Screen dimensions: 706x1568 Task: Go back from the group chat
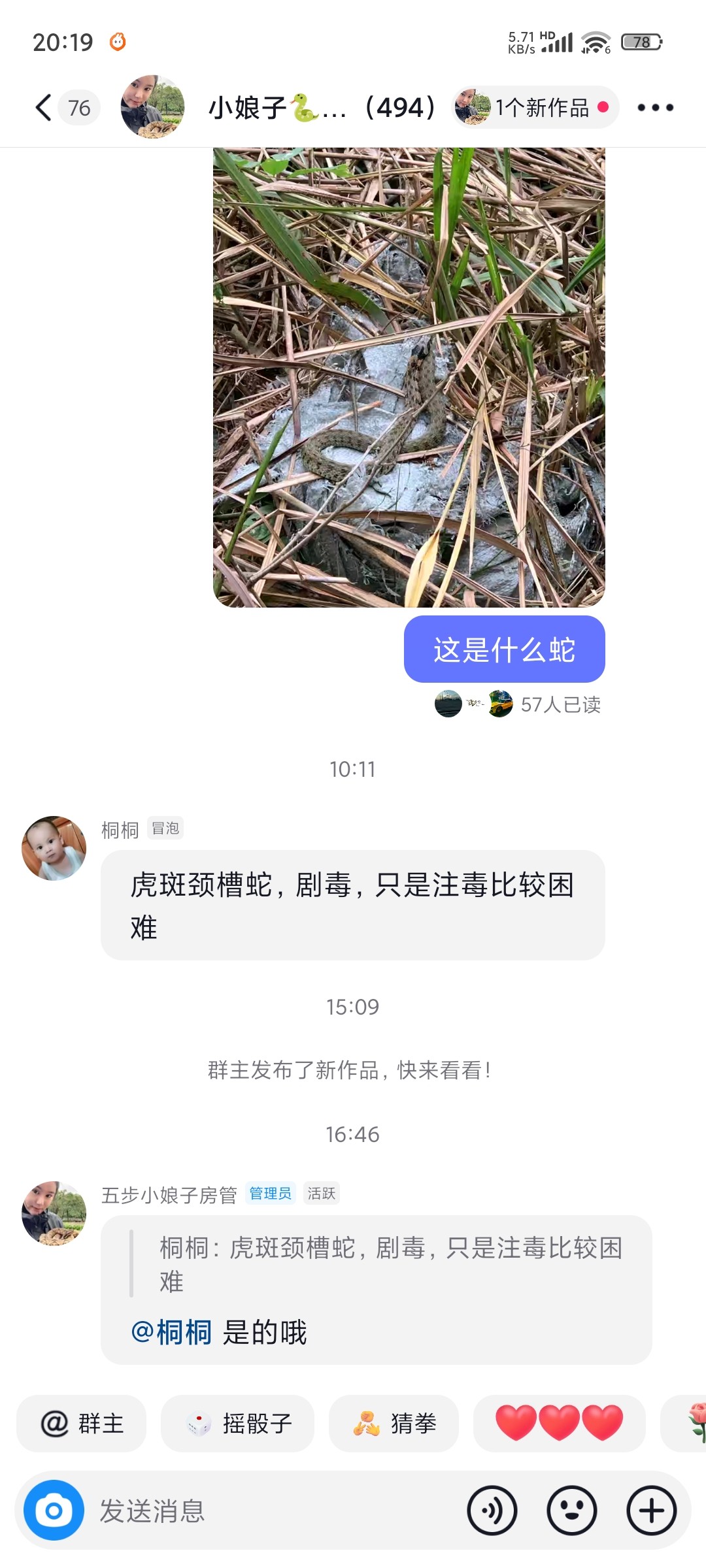pos(44,108)
